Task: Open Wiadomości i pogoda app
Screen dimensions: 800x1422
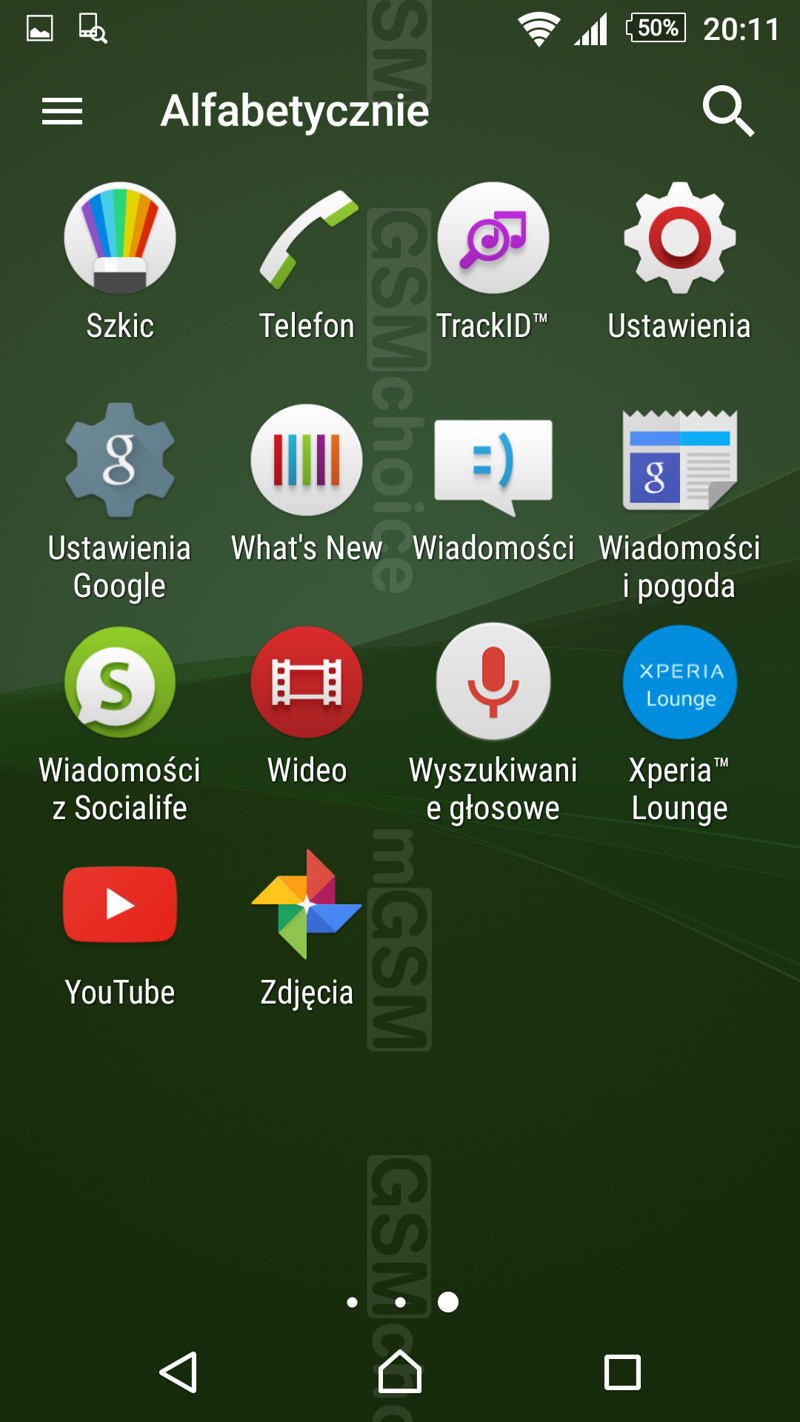Action: click(x=680, y=461)
